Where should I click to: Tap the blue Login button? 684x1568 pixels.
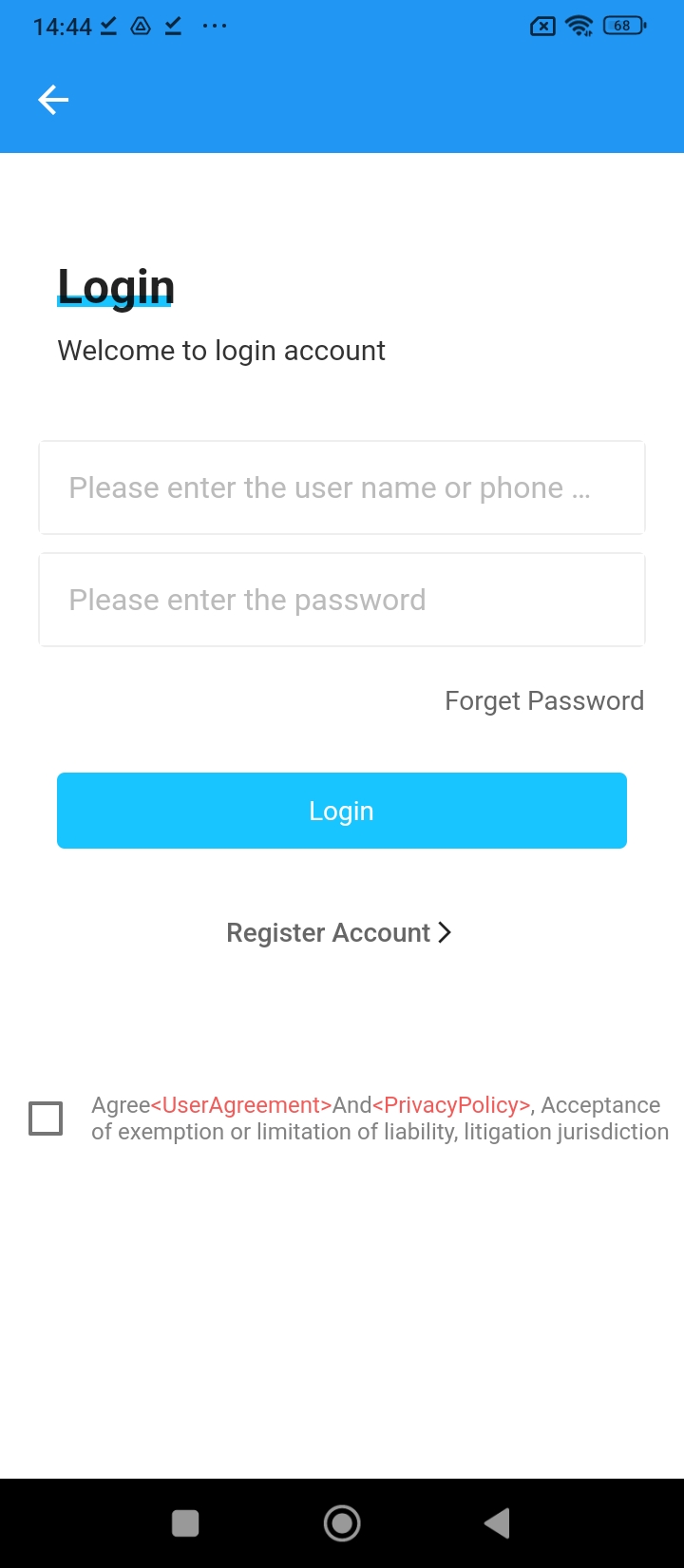(x=342, y=811)
